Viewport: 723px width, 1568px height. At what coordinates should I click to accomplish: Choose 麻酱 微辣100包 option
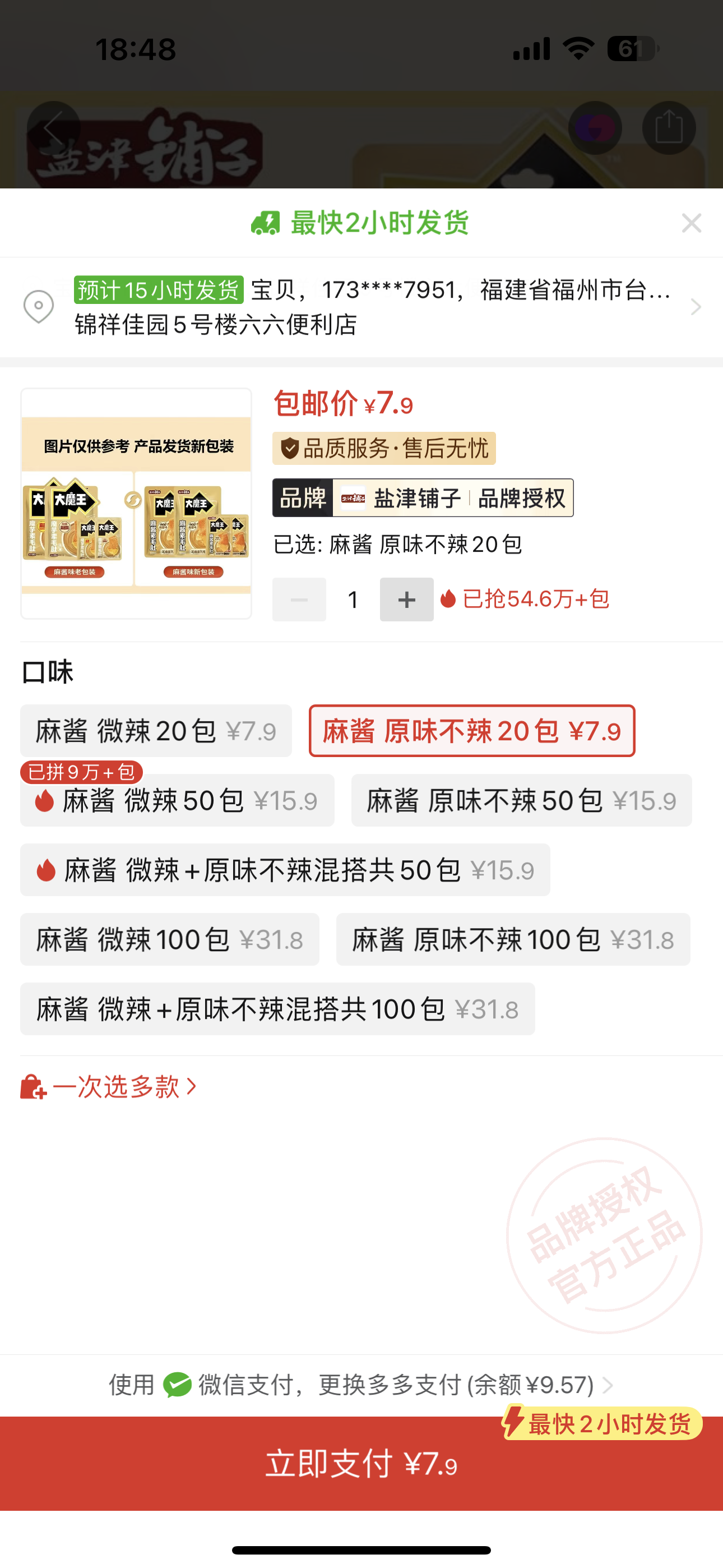[169, 939]
